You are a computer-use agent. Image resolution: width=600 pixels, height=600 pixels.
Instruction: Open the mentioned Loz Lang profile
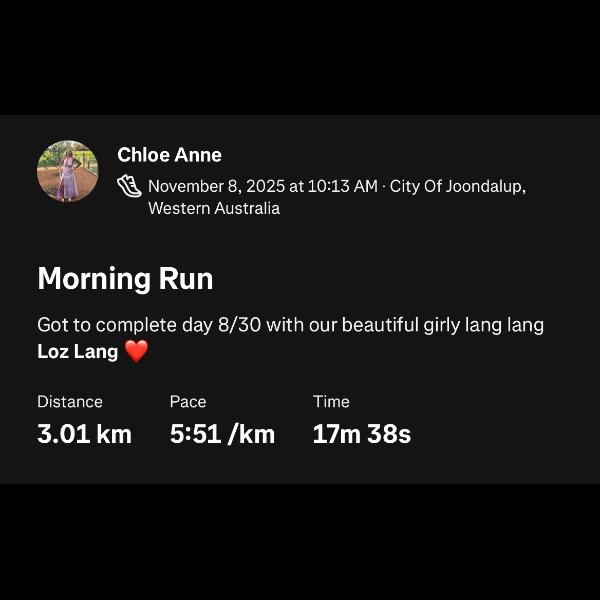(78, 351)
